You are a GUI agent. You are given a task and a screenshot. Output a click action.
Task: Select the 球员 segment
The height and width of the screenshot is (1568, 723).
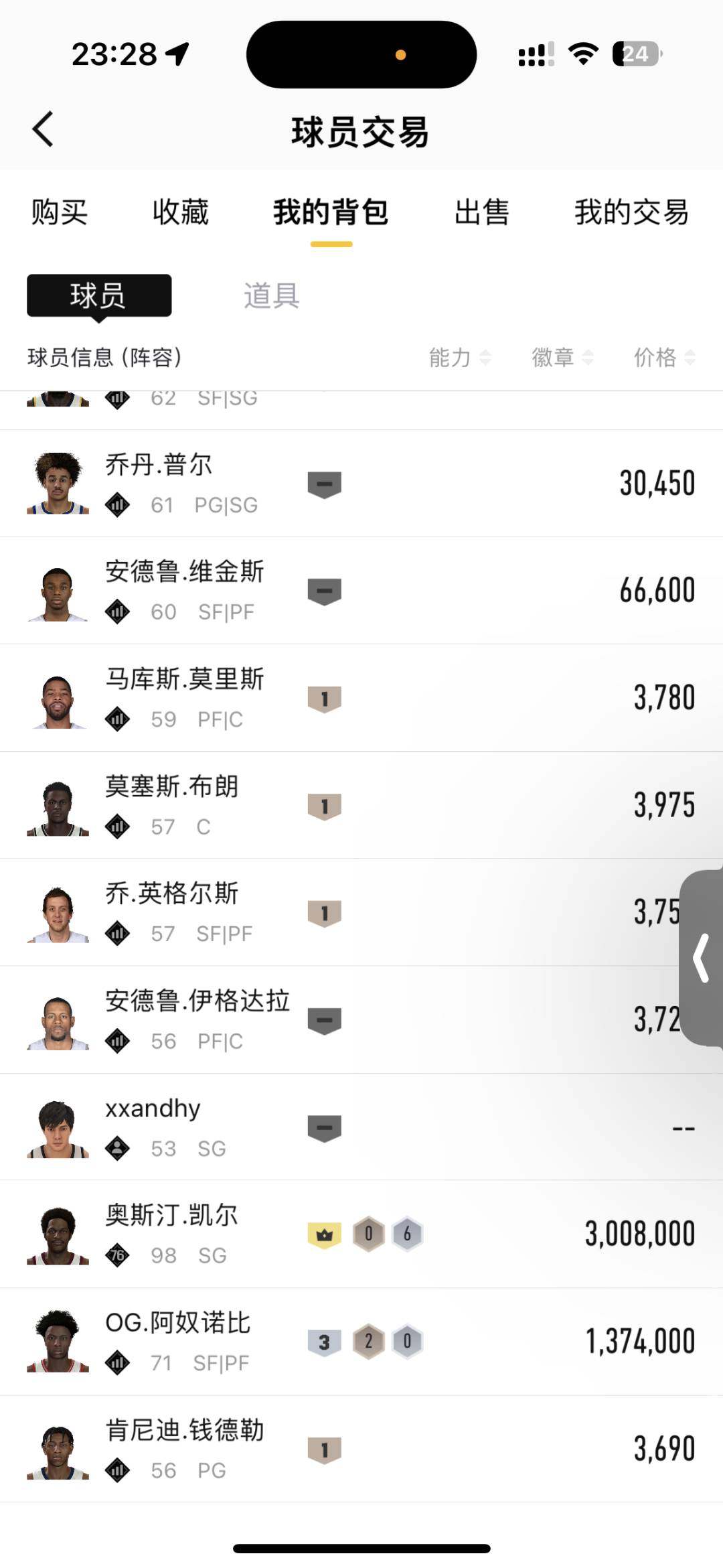tap(99, 295)
